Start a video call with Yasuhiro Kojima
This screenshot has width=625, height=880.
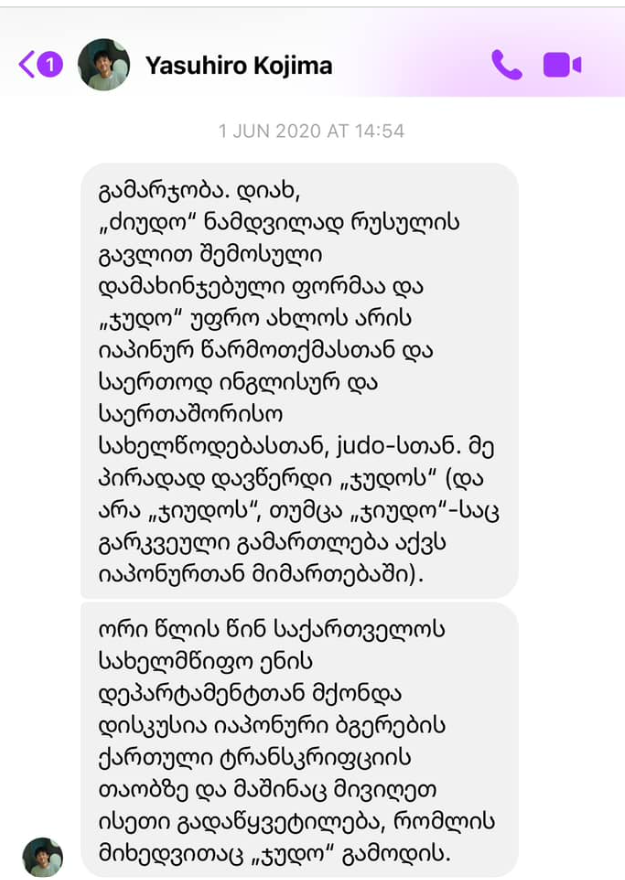coord(562,65)
